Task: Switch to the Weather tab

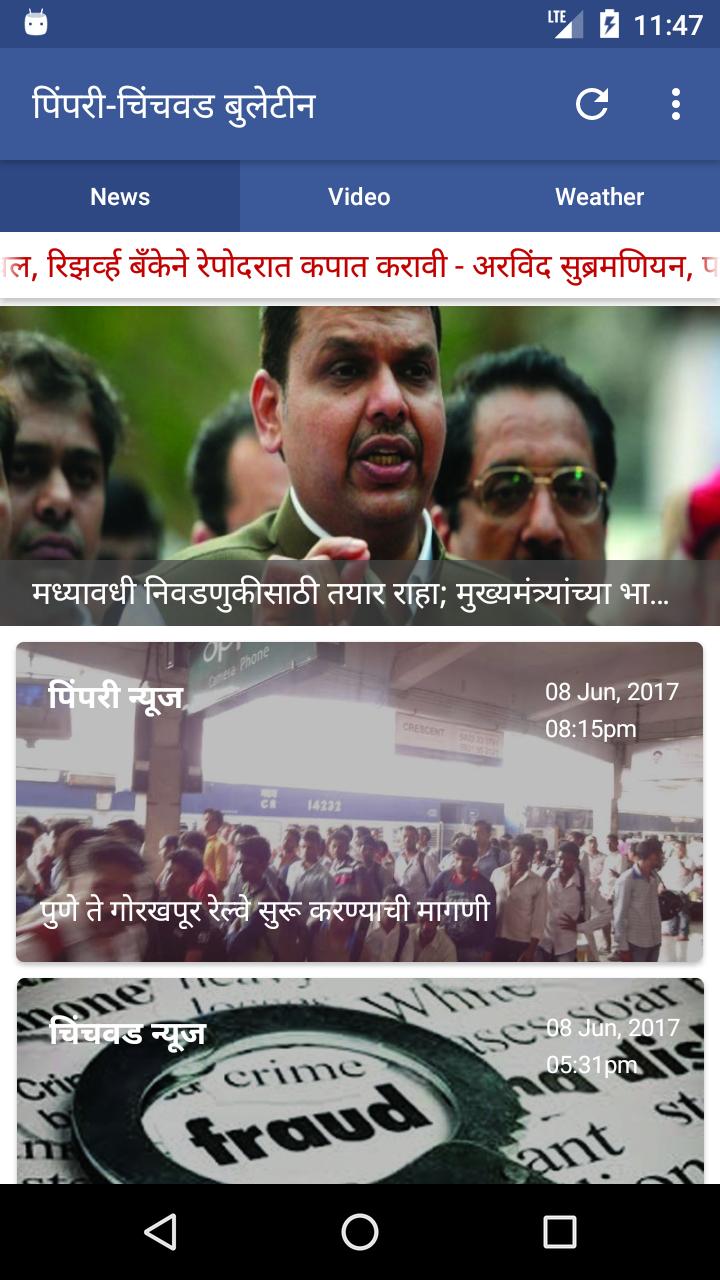Action: coord(599,196)
